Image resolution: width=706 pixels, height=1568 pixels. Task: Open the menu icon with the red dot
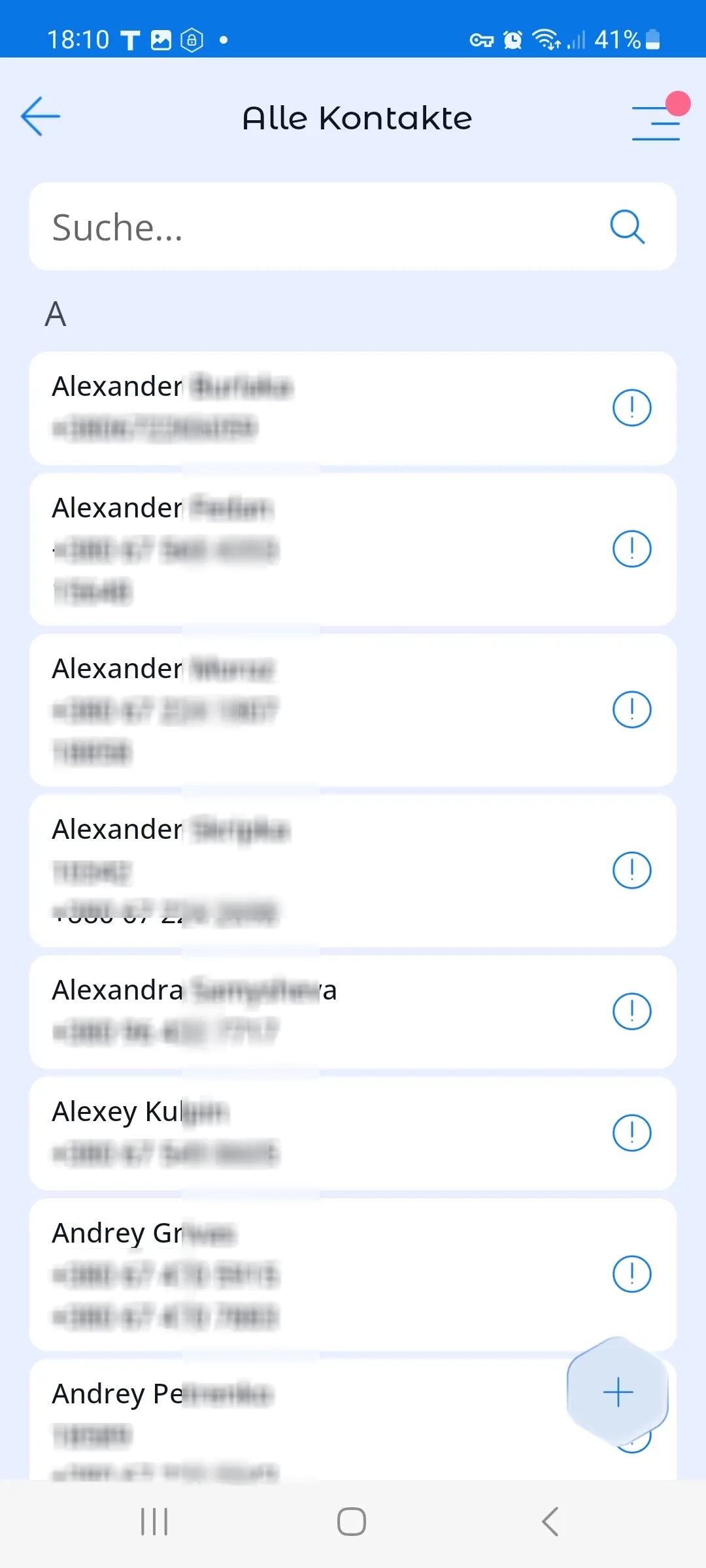[x=656, y=122]
